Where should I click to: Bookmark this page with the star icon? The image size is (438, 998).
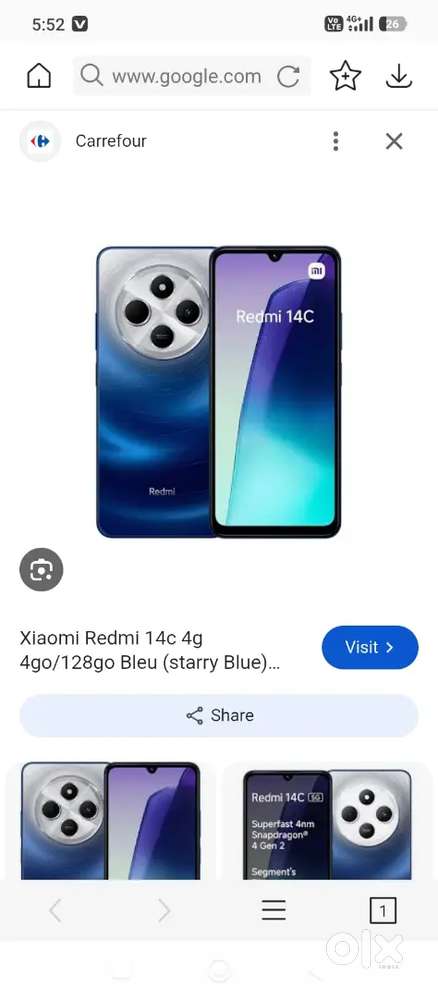coord(345,76)
